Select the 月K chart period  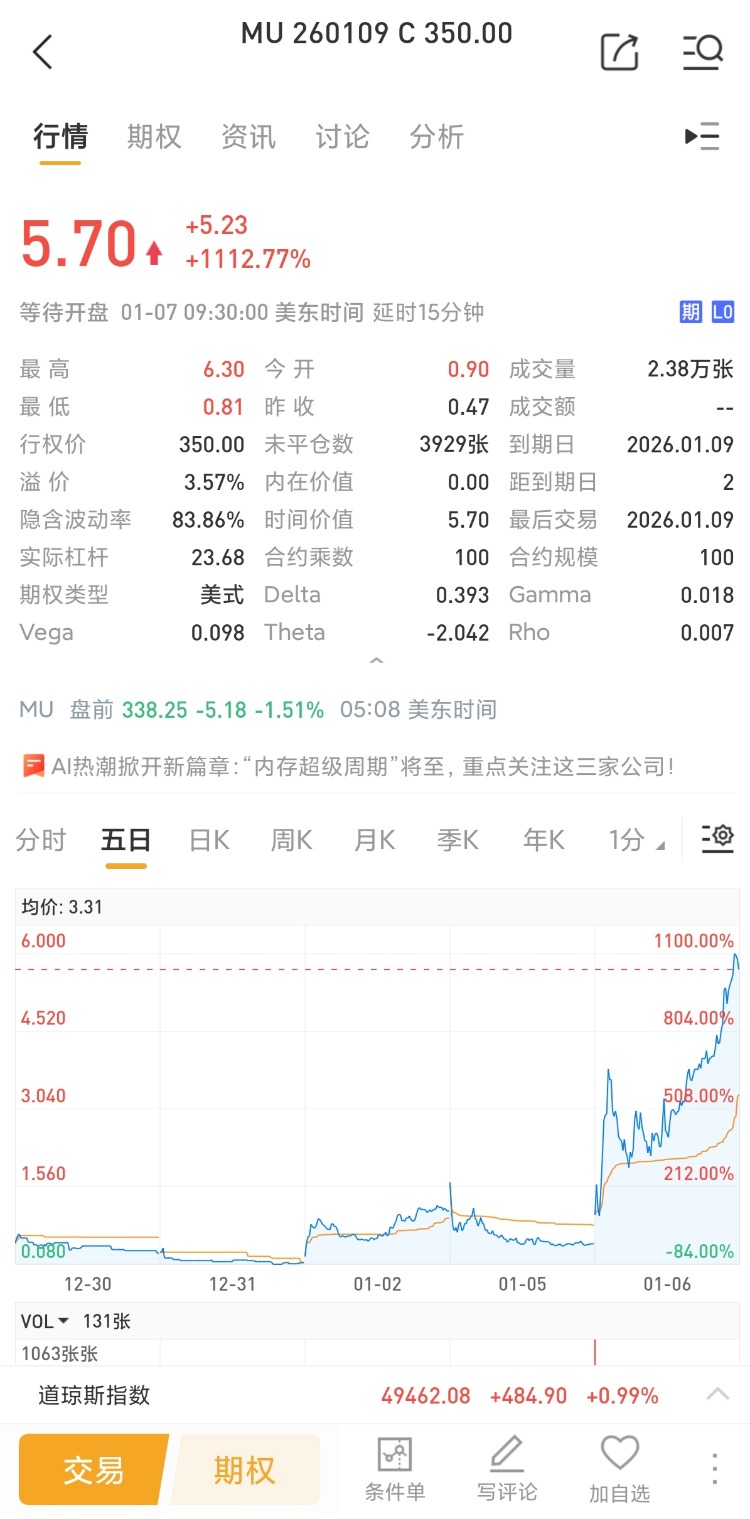point(374,840)
